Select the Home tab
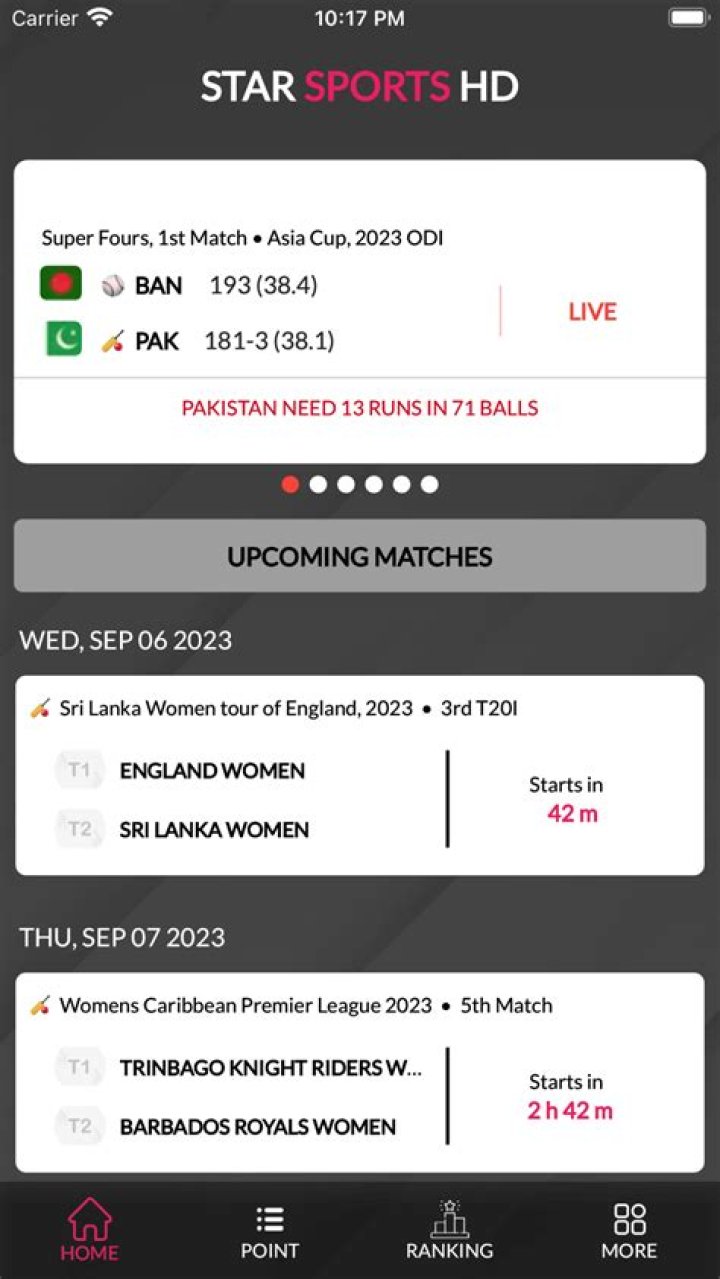720x1279 pixels. [x=89, y=1232]
